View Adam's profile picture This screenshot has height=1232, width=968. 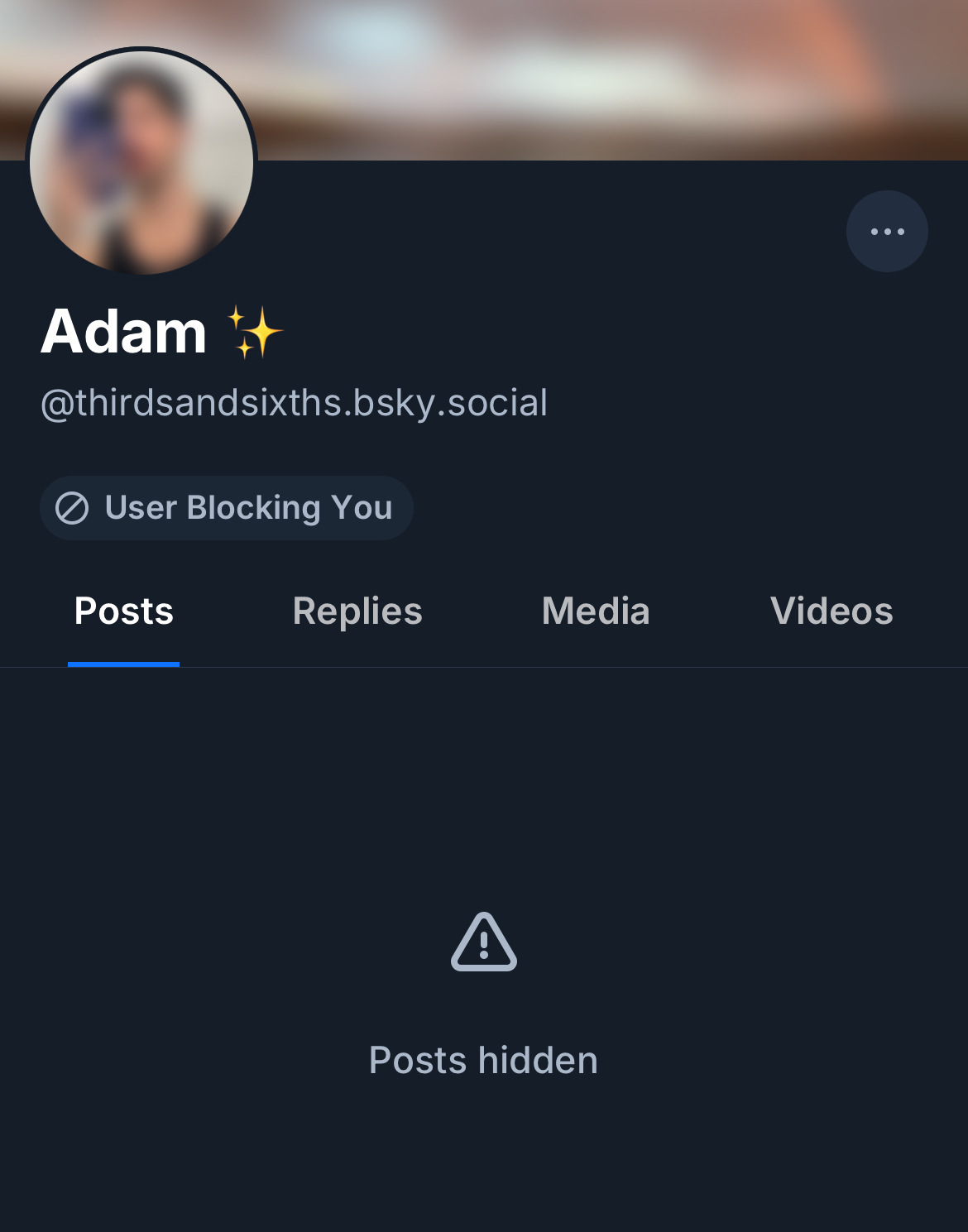coord(141,162)
